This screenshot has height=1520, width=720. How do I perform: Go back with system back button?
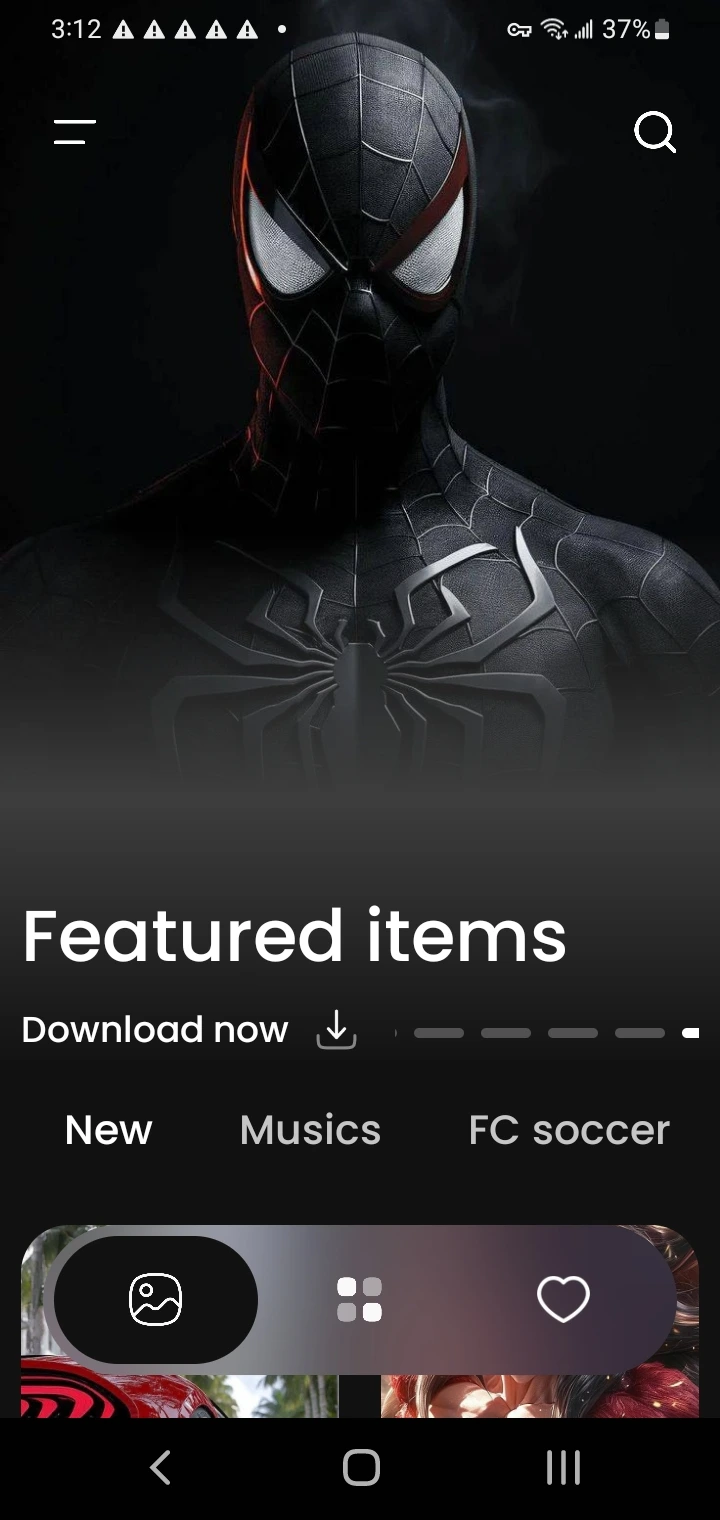pos(160,1467)
